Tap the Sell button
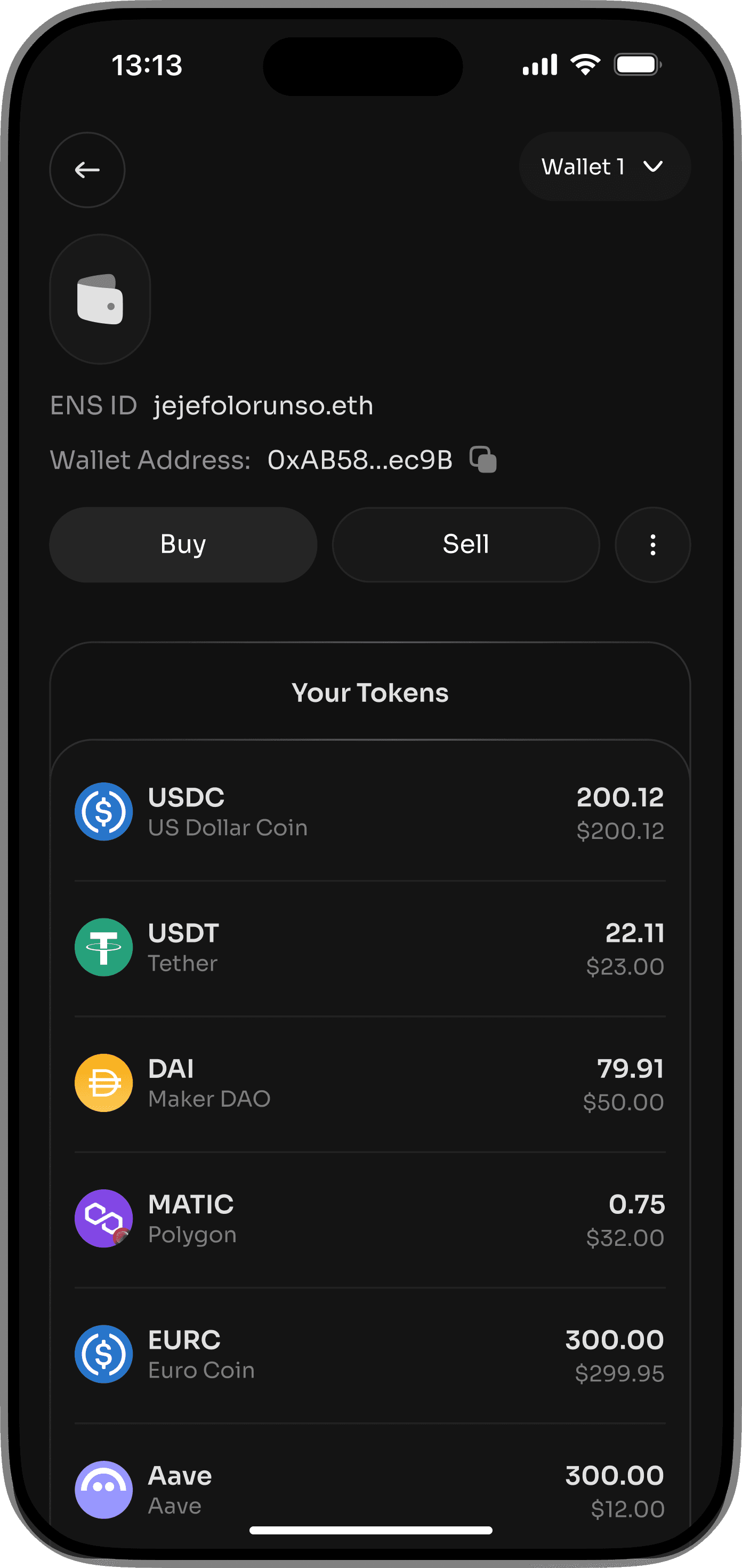 coord(465,545)
